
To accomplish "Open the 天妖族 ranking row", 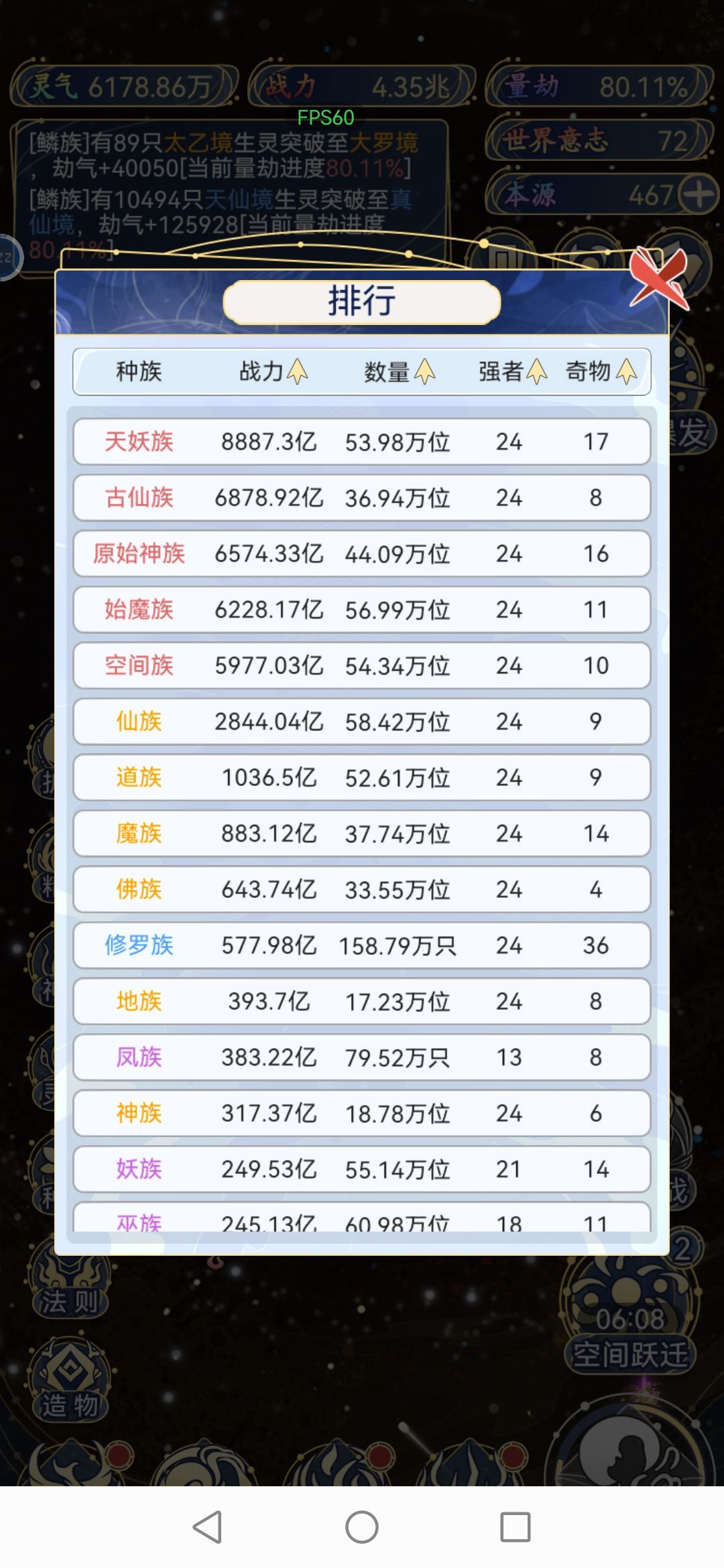I will click(x=362, y=442).
